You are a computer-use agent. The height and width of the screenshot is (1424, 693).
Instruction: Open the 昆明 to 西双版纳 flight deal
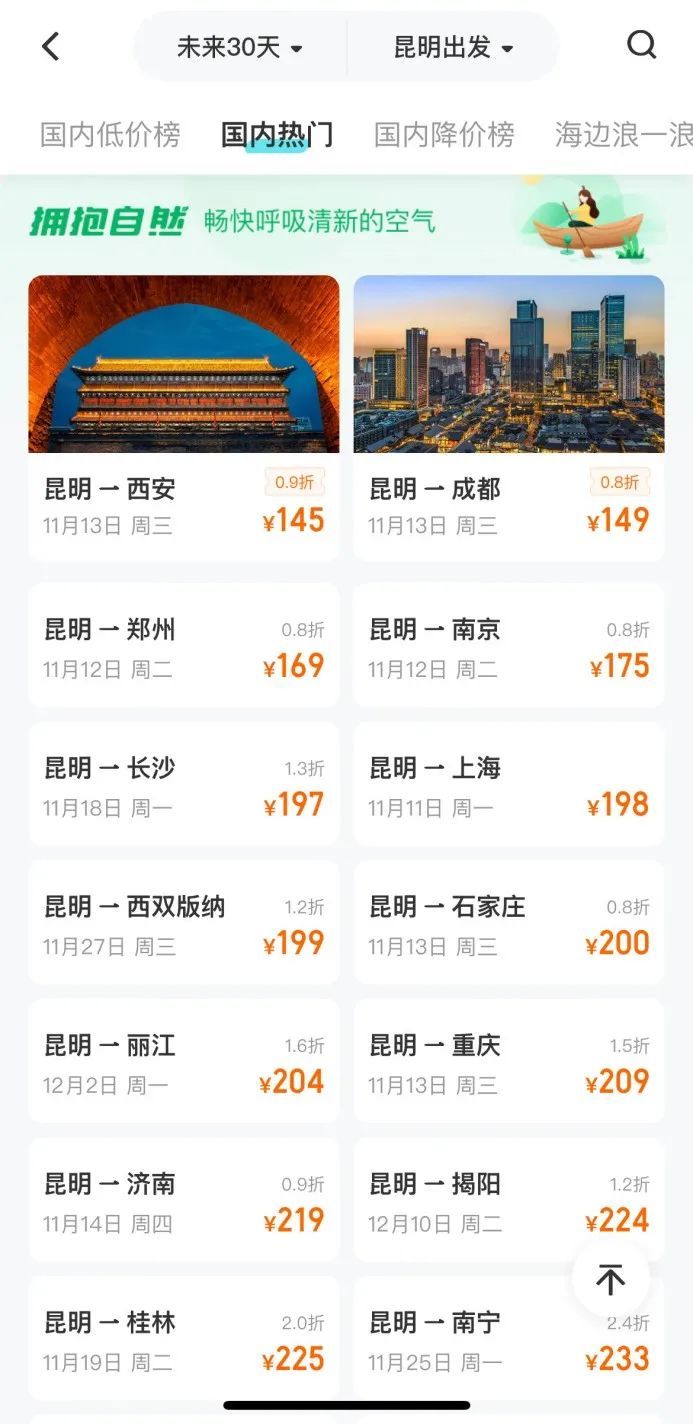pyautogui.click(x=184, y=923)
